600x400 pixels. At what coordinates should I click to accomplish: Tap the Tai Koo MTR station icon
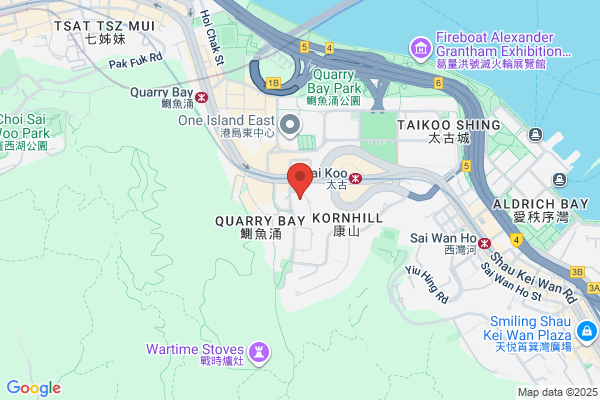tap(355, 178)
